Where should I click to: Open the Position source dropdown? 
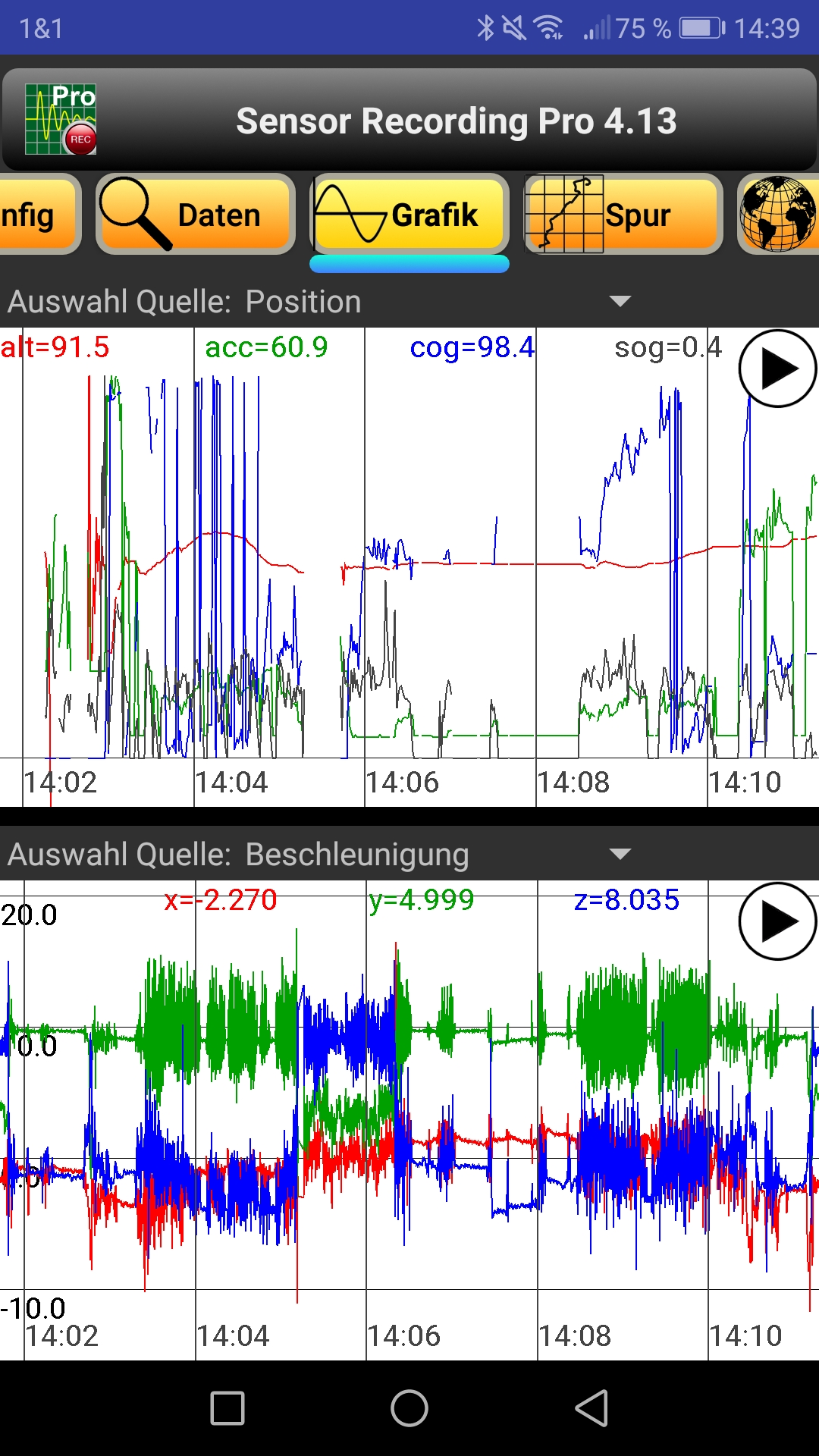tap(302, 301)
